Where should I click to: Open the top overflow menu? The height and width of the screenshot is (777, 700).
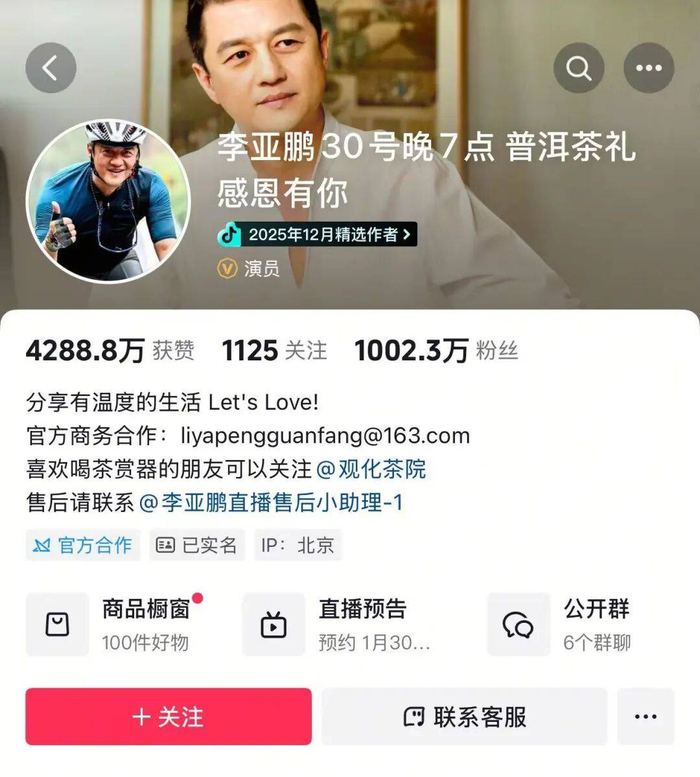pos(649,69)
